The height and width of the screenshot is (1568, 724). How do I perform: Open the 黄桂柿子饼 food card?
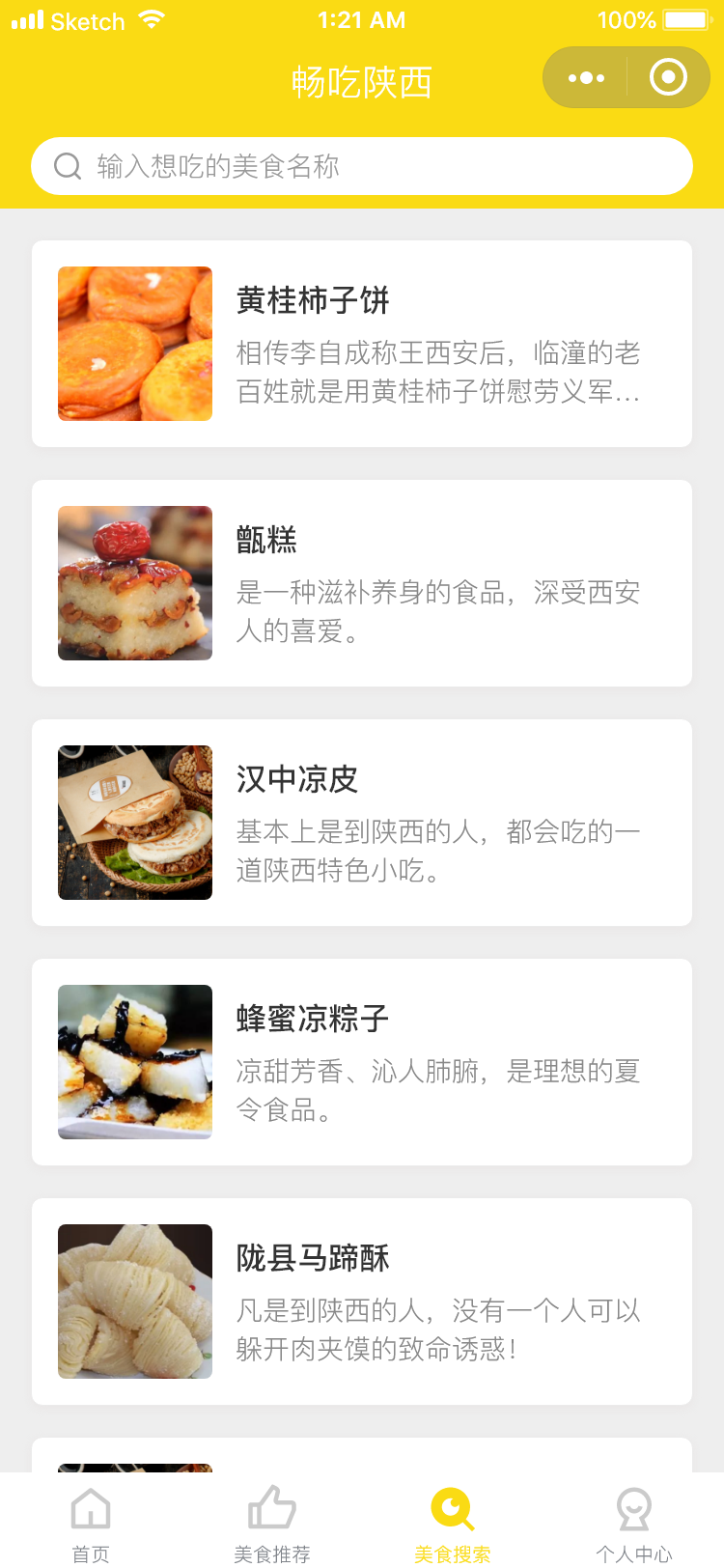[362, 344]
